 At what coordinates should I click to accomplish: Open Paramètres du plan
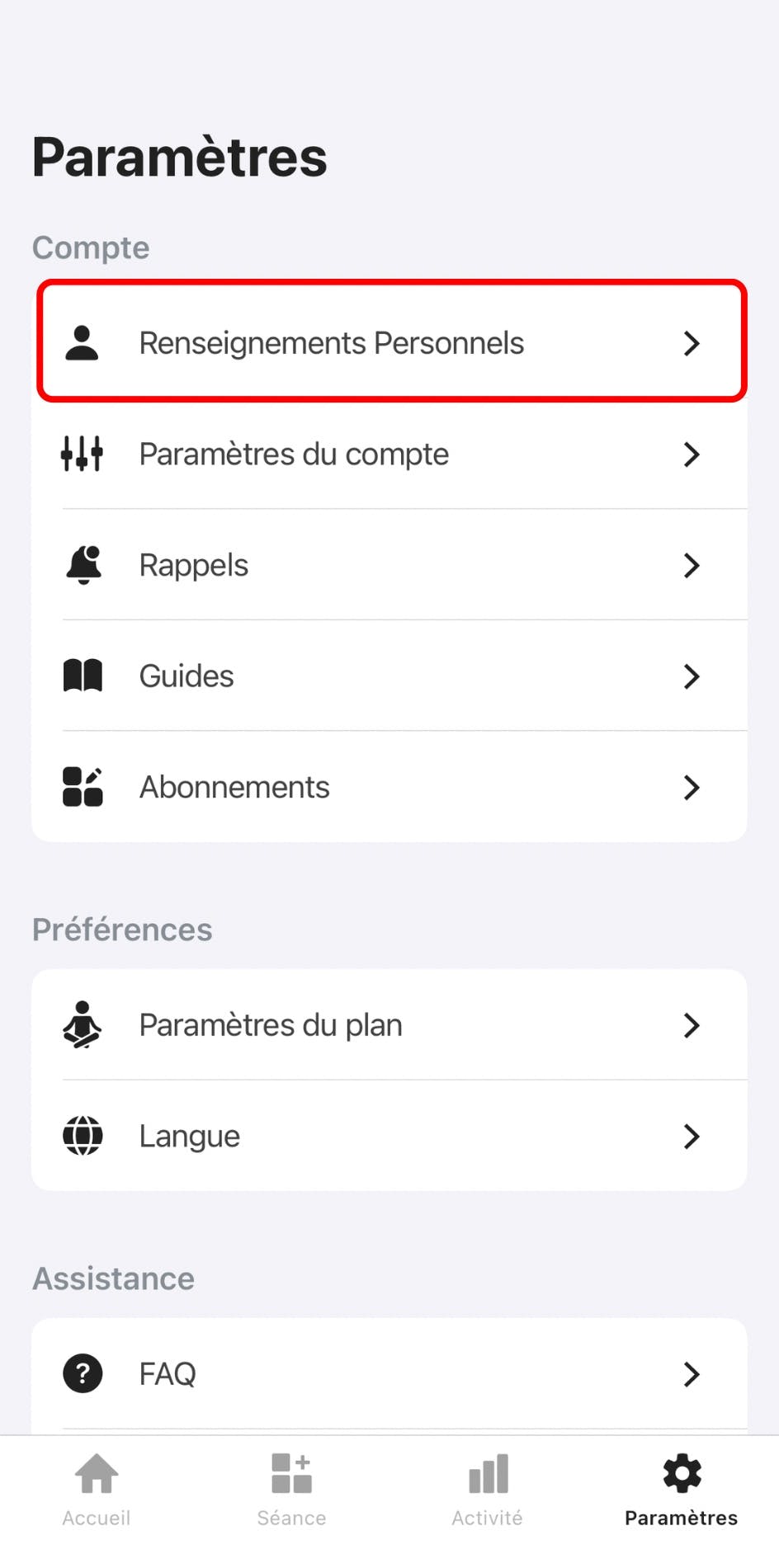(389, 1025)
